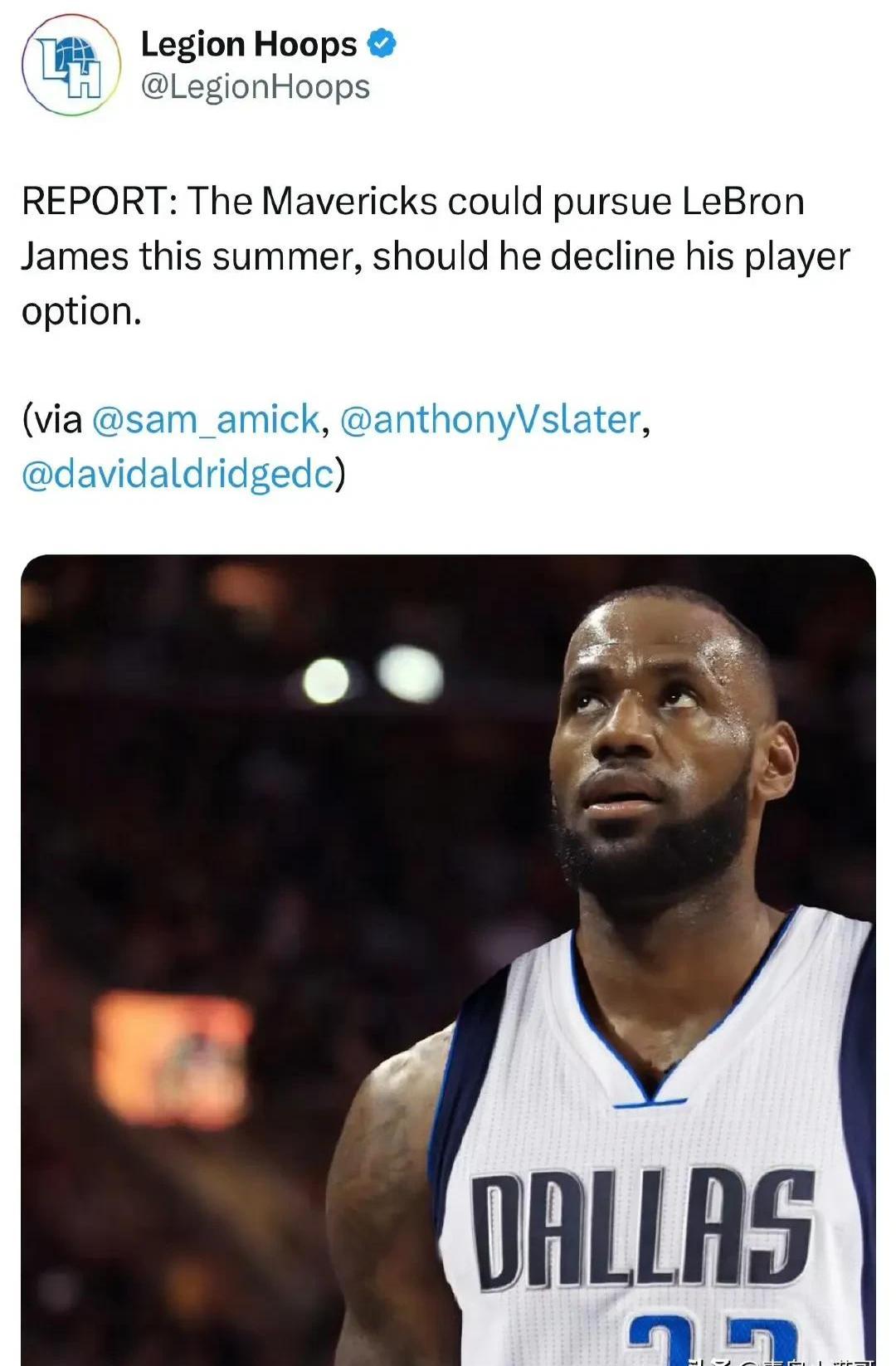Open the Legion Hoops profile avatar
Image resolution: width=896 pixels, height=1366 pixels.
(71, 66)
